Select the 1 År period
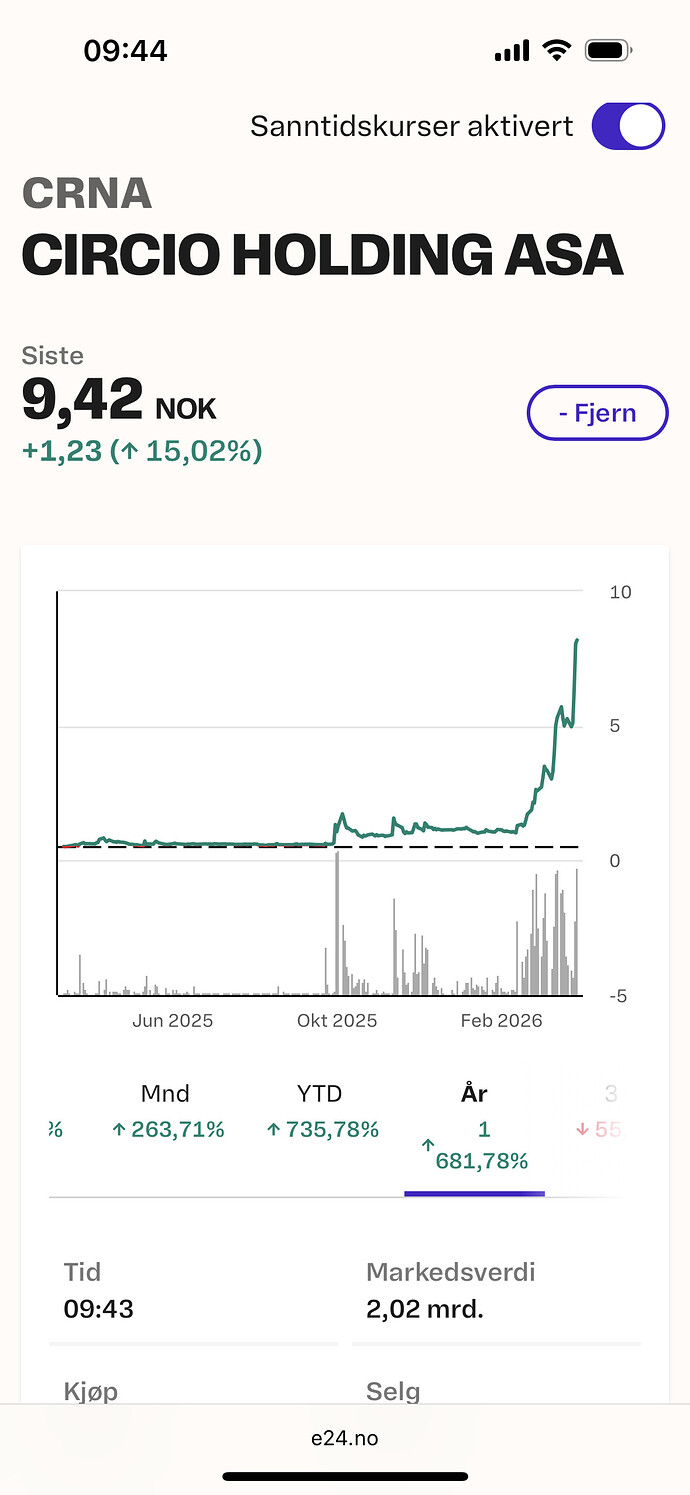The image size is (690, 1495). 475,1127
